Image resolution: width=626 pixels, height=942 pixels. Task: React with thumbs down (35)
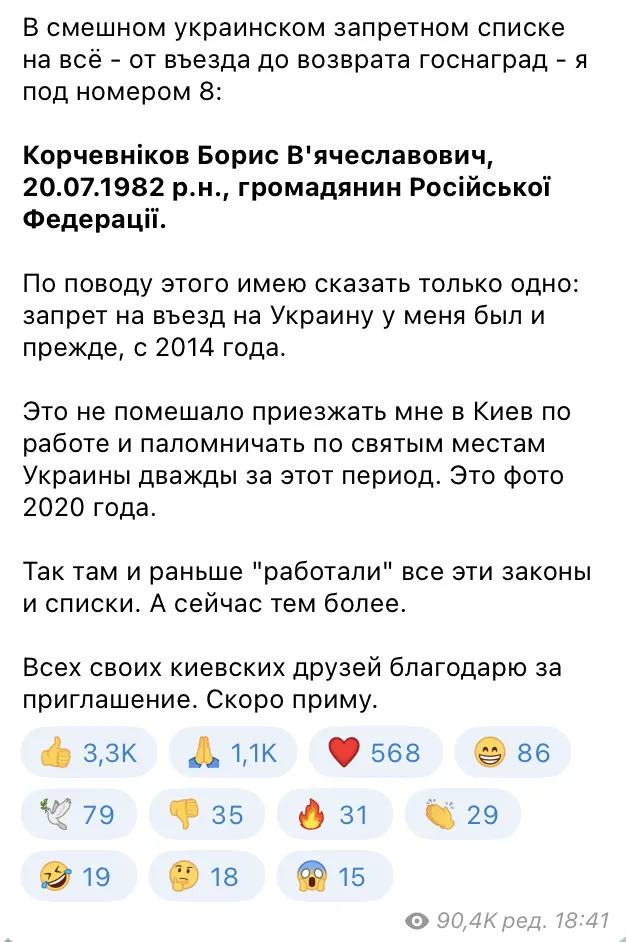tap(204, 814)
